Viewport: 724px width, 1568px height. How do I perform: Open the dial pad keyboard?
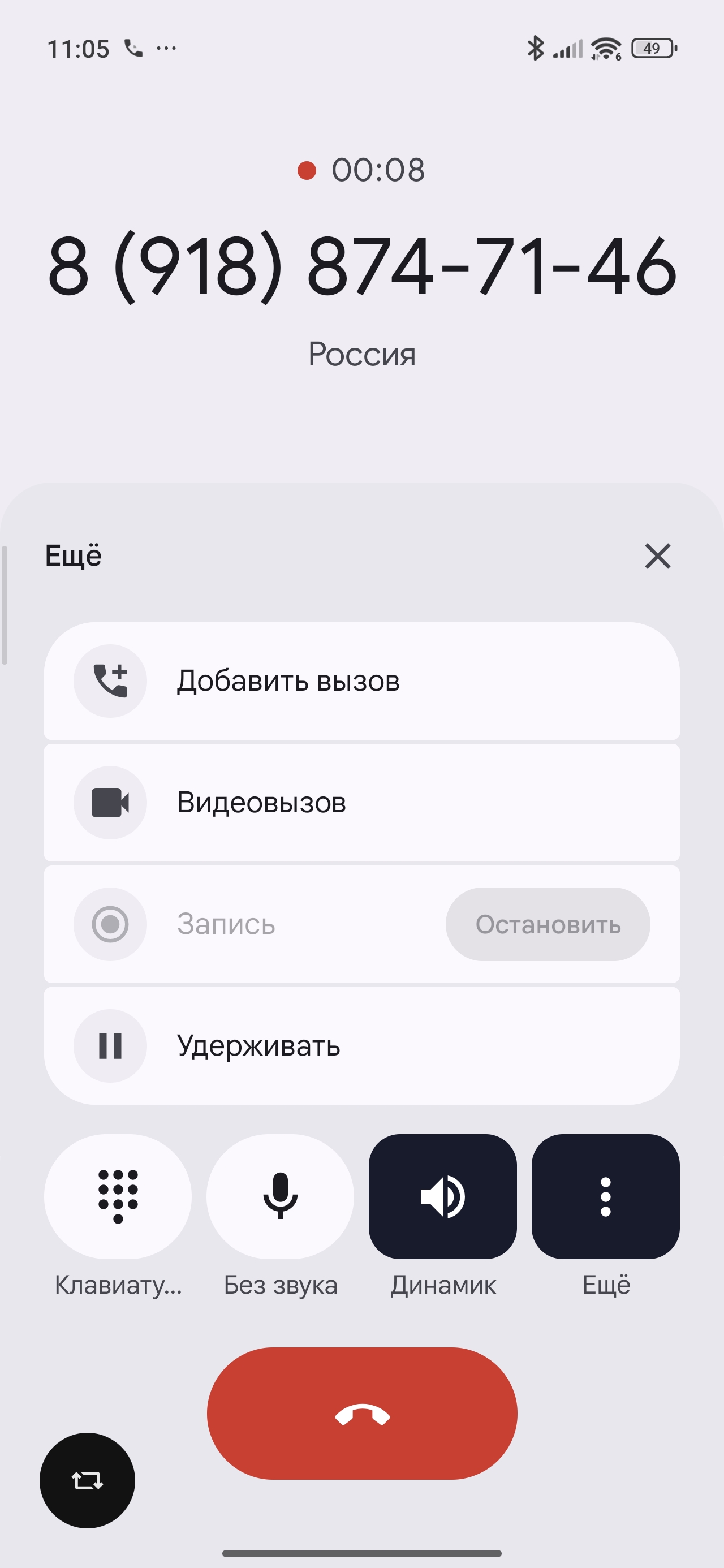click(x=118, y=1197)
